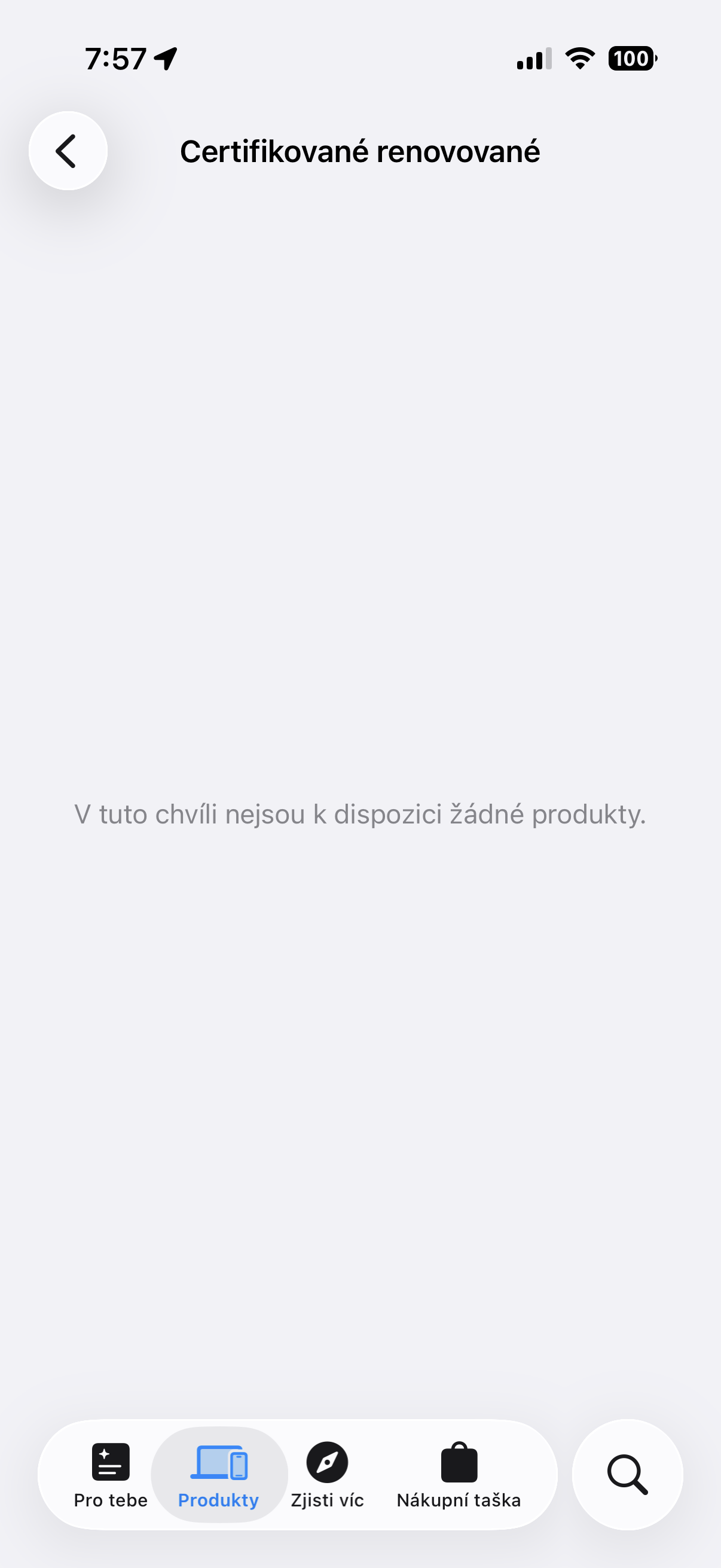Go back from Certifikované renovované
Viewport: 721px width, 1568px height.
pos(68,151)
